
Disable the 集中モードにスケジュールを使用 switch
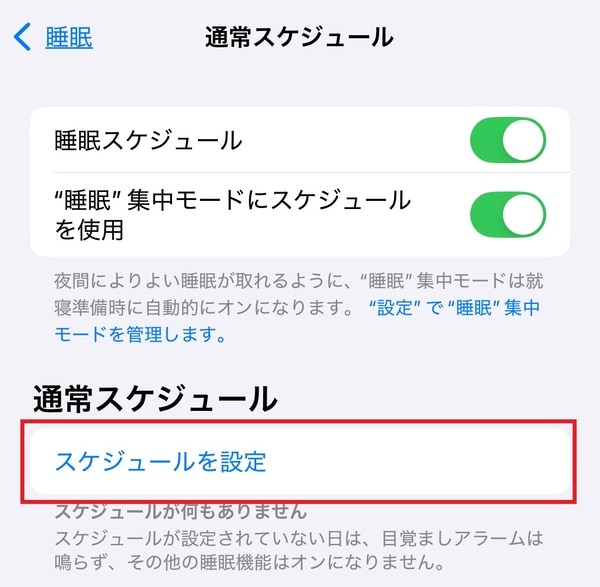pyautogui.click(x=508, y=214)
